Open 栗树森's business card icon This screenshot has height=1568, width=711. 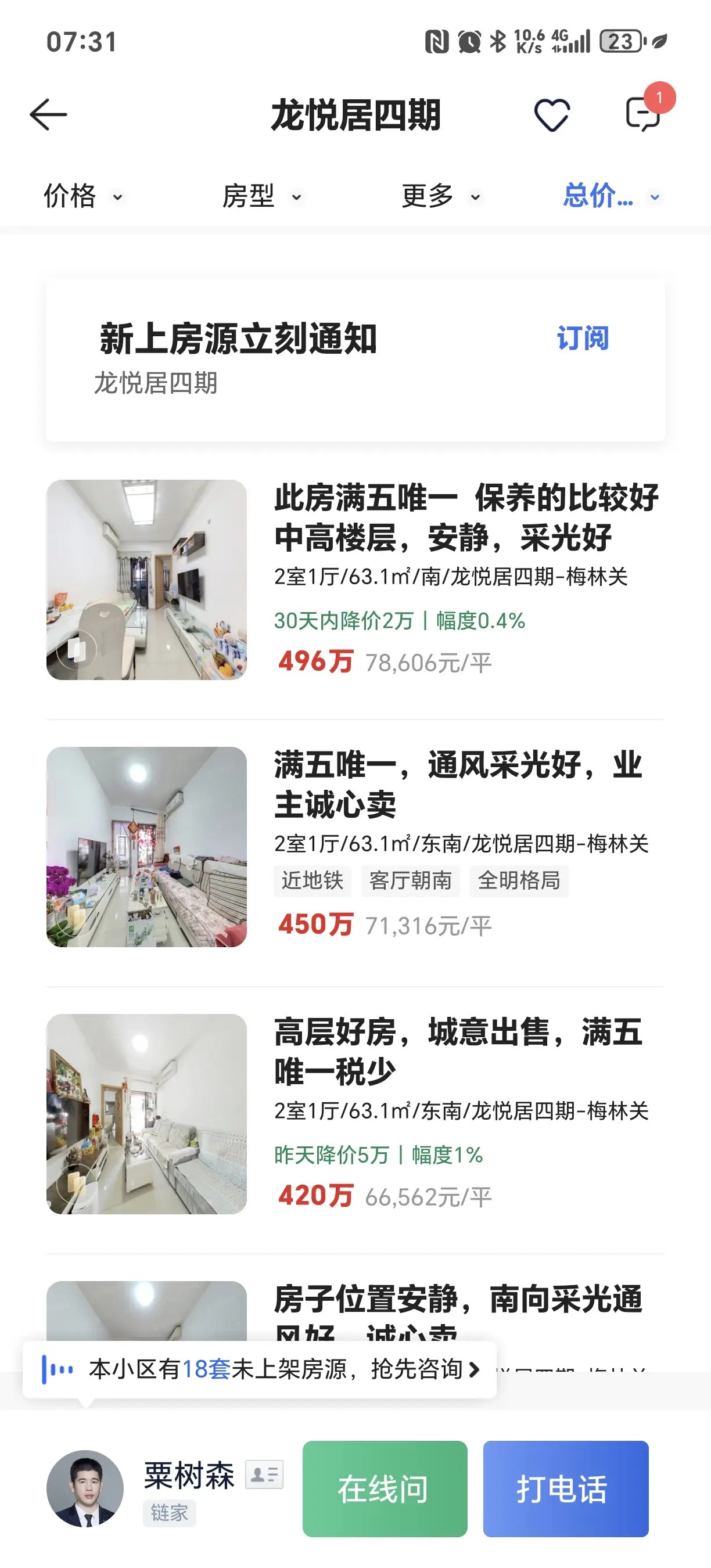tap(264, 1475)
